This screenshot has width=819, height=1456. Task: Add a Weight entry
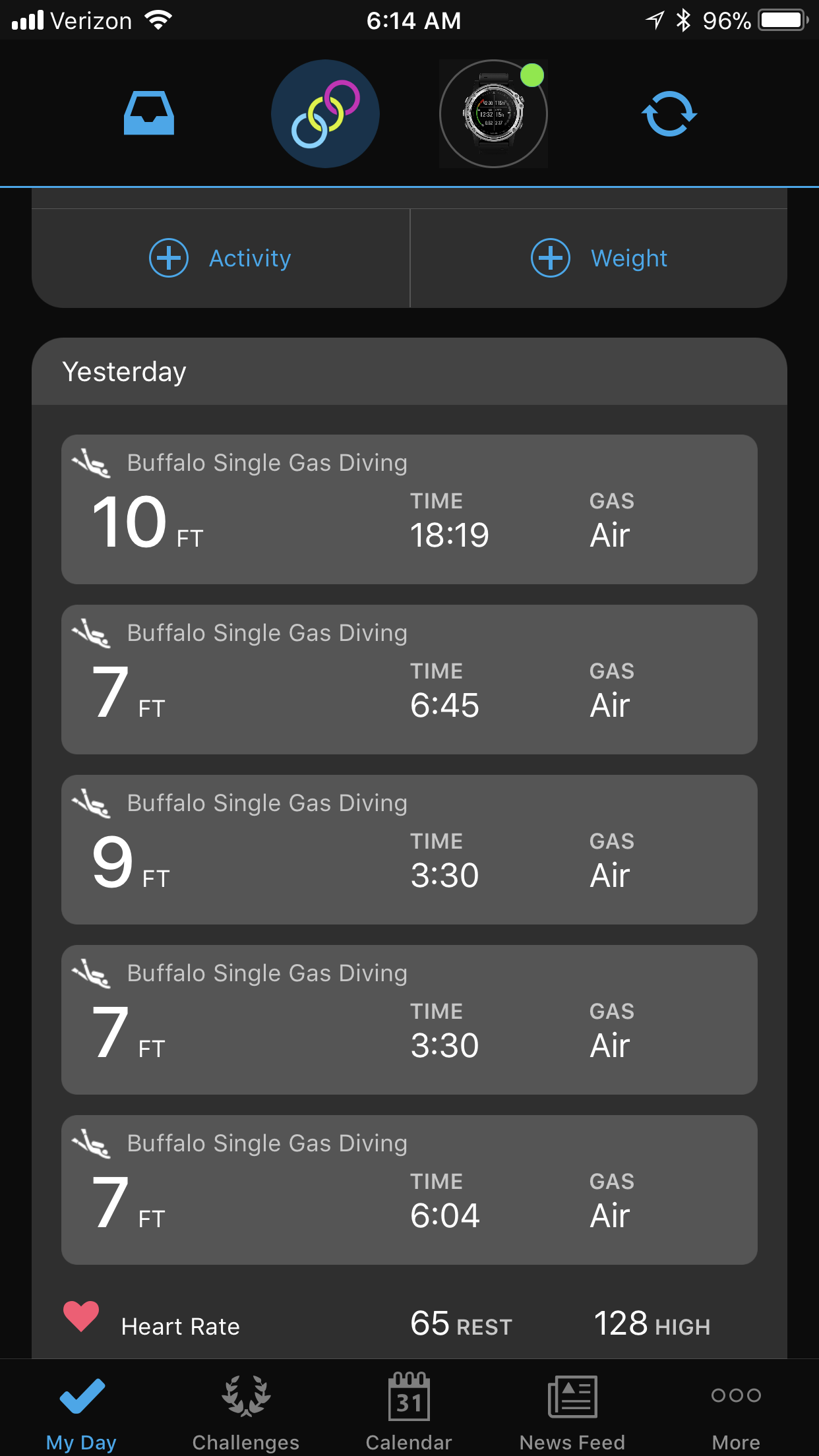(x=599, y=258)
